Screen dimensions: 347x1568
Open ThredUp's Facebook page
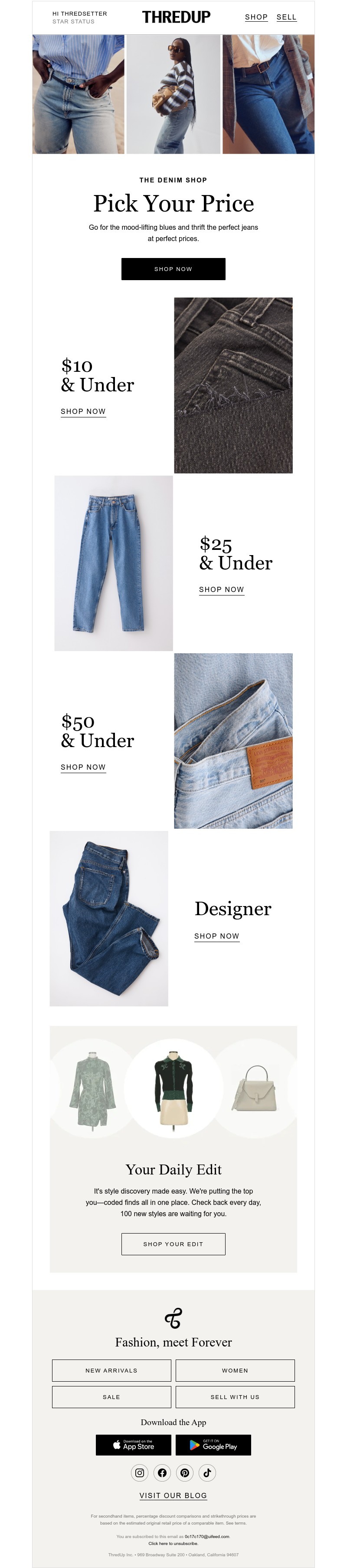coord(162,1473)
